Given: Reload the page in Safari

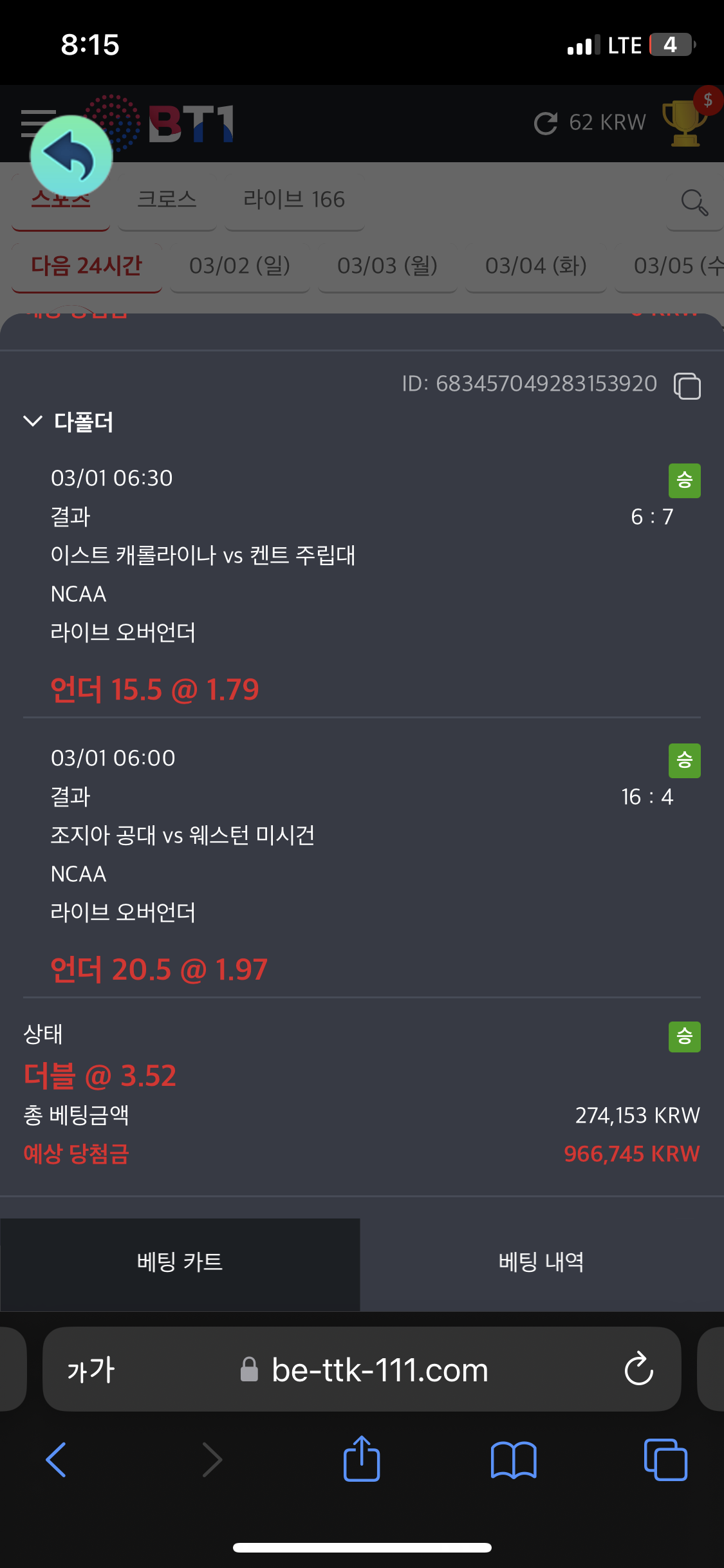Looking at the screenshot, I should tap(638, 1369).
